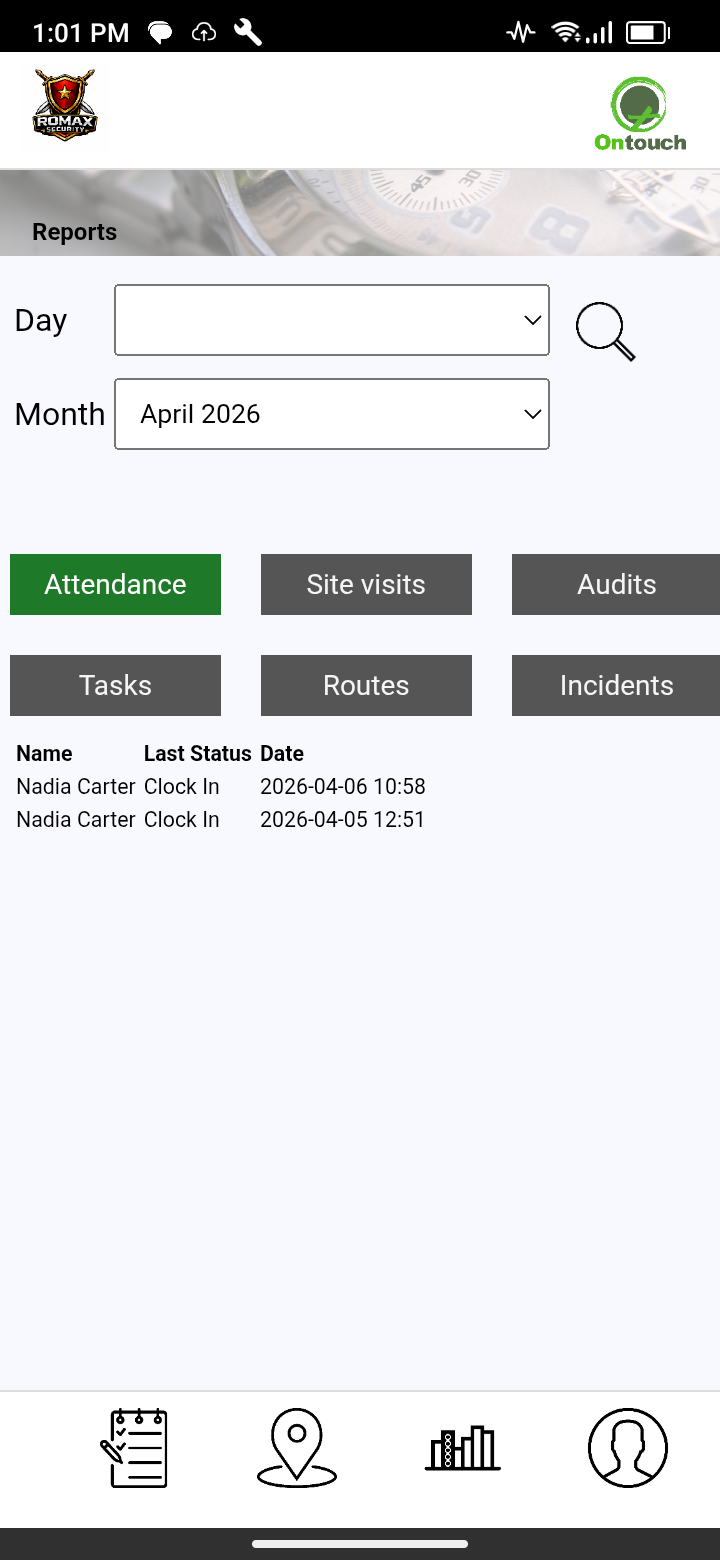This screenshot has width=720, height=1560.
Task: Open the checklist notepad tab
Action: (x=135, y=1448)
